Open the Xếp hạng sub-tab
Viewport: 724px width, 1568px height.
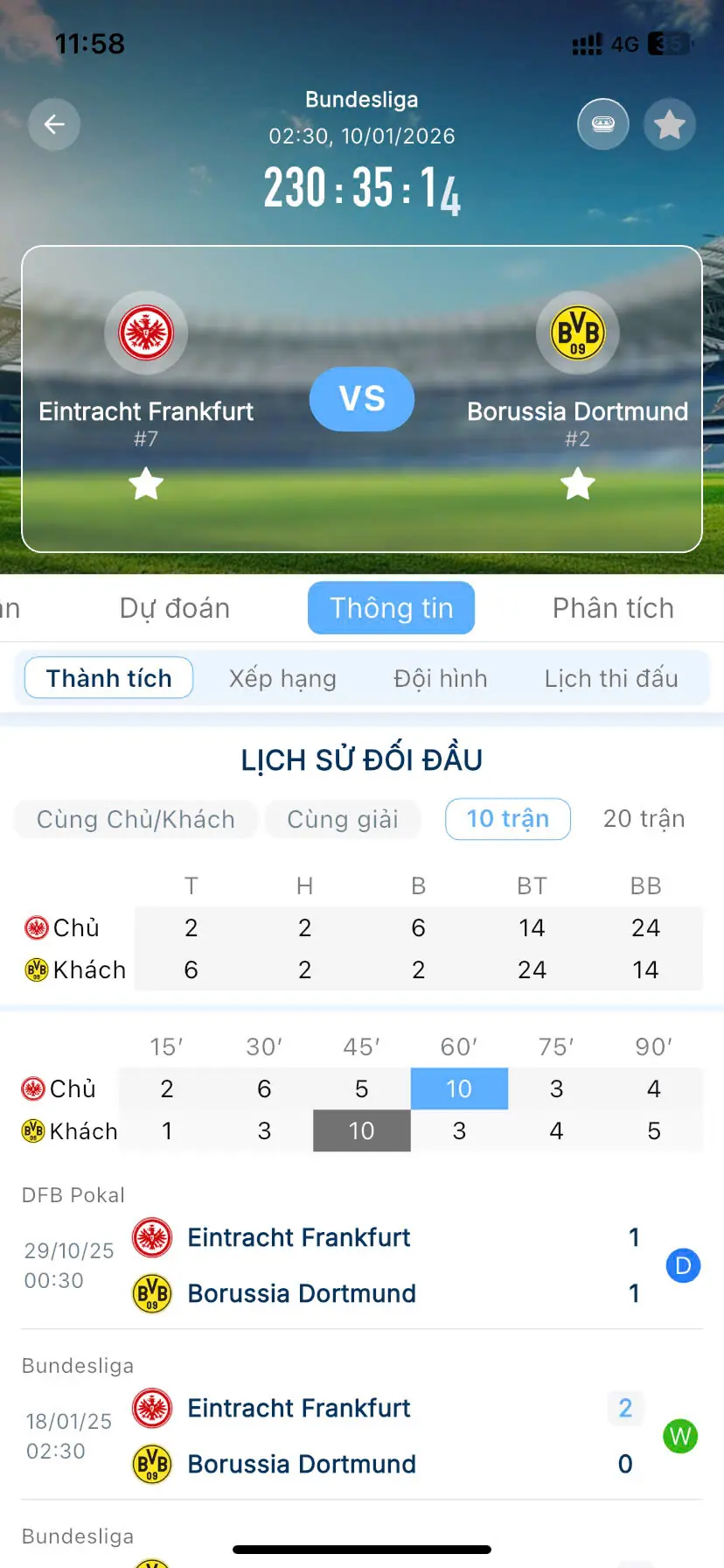(282, 678)
